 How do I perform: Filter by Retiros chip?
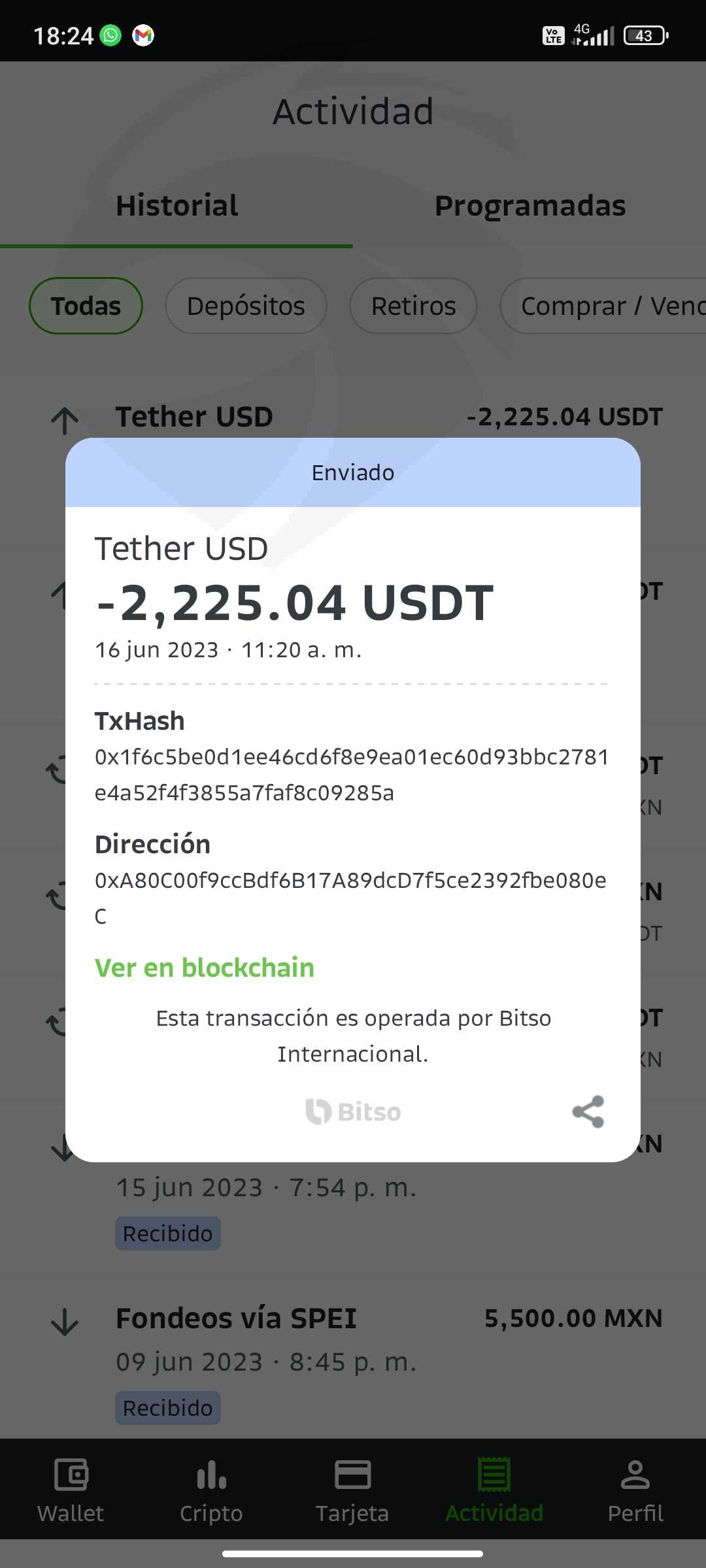pos(413,306)
